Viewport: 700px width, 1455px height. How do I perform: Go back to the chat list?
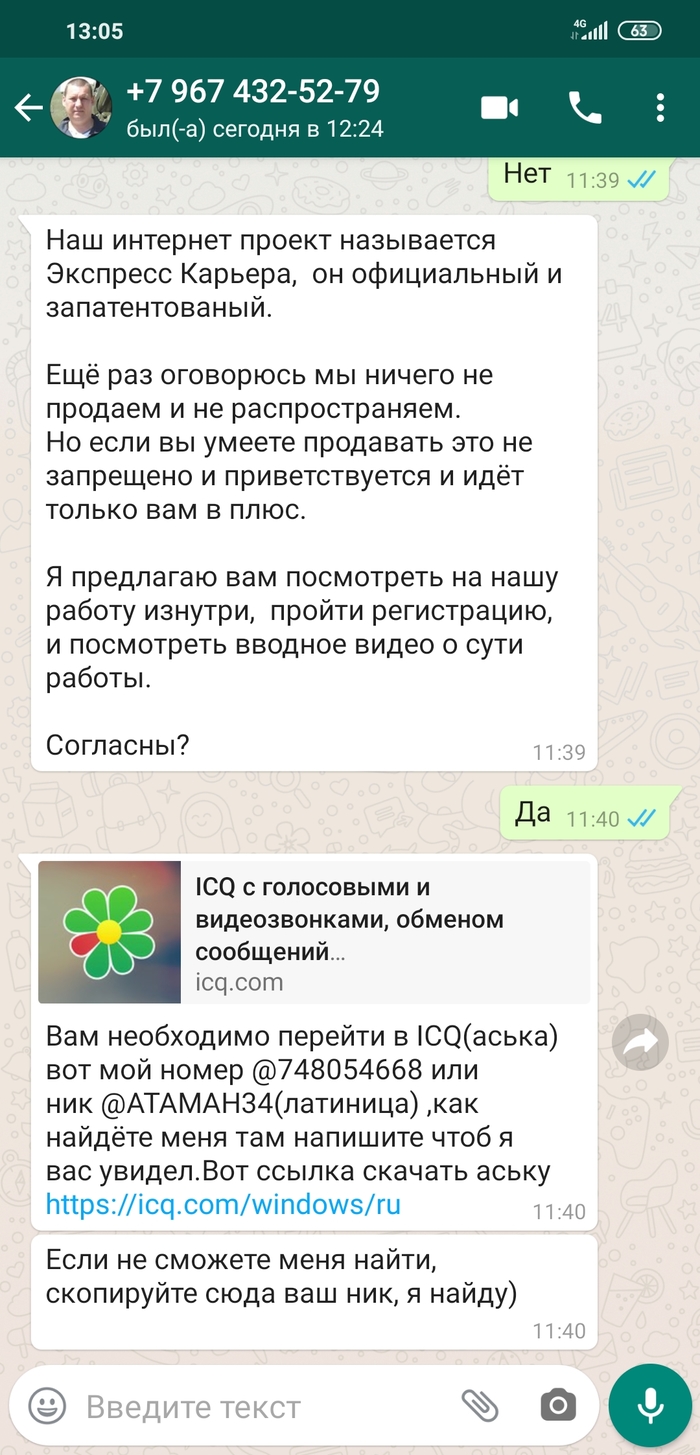pyautogui.click(x=28, y=108)
